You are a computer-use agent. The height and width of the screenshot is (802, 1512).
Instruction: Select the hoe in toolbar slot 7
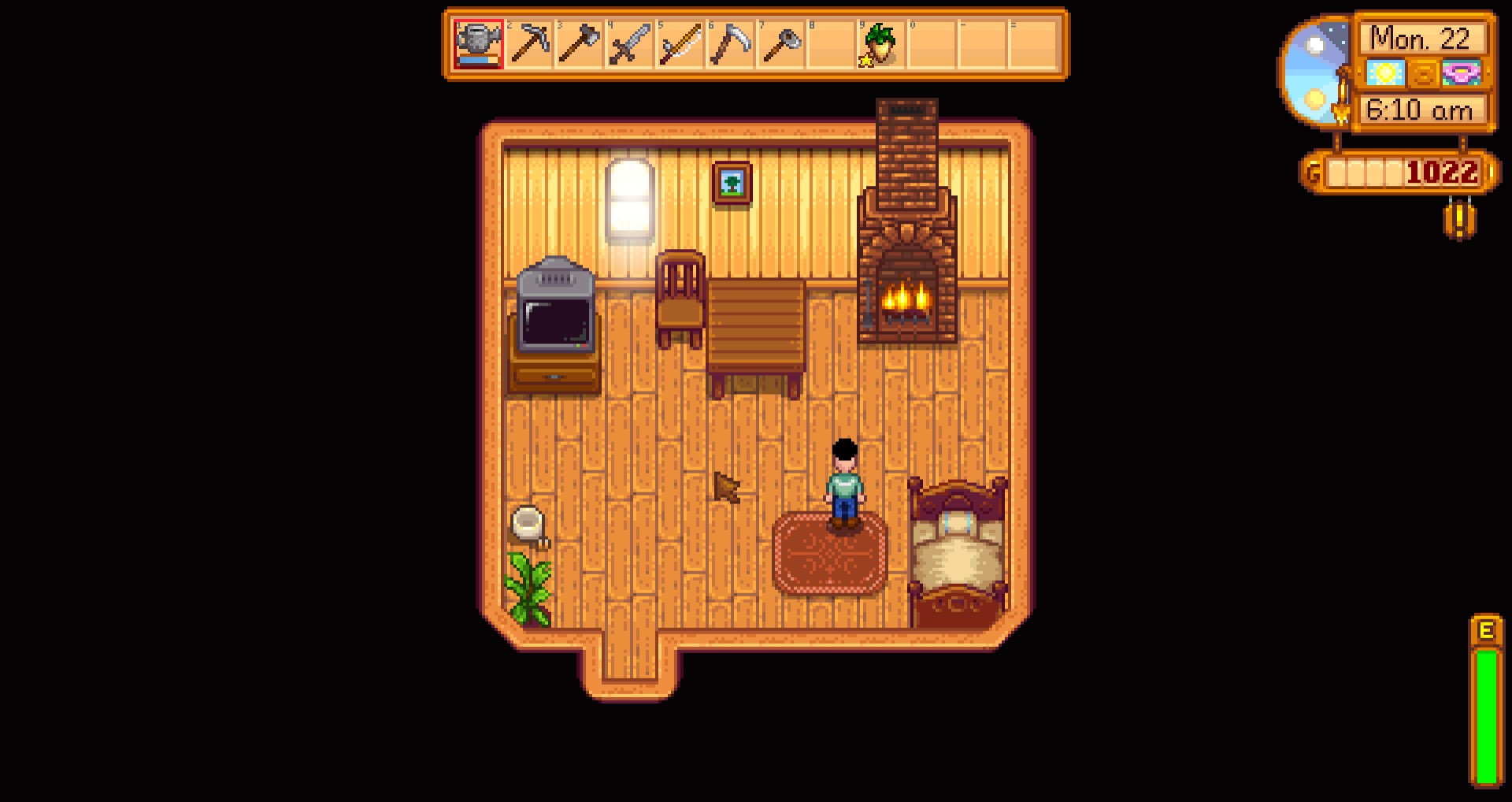780,44
